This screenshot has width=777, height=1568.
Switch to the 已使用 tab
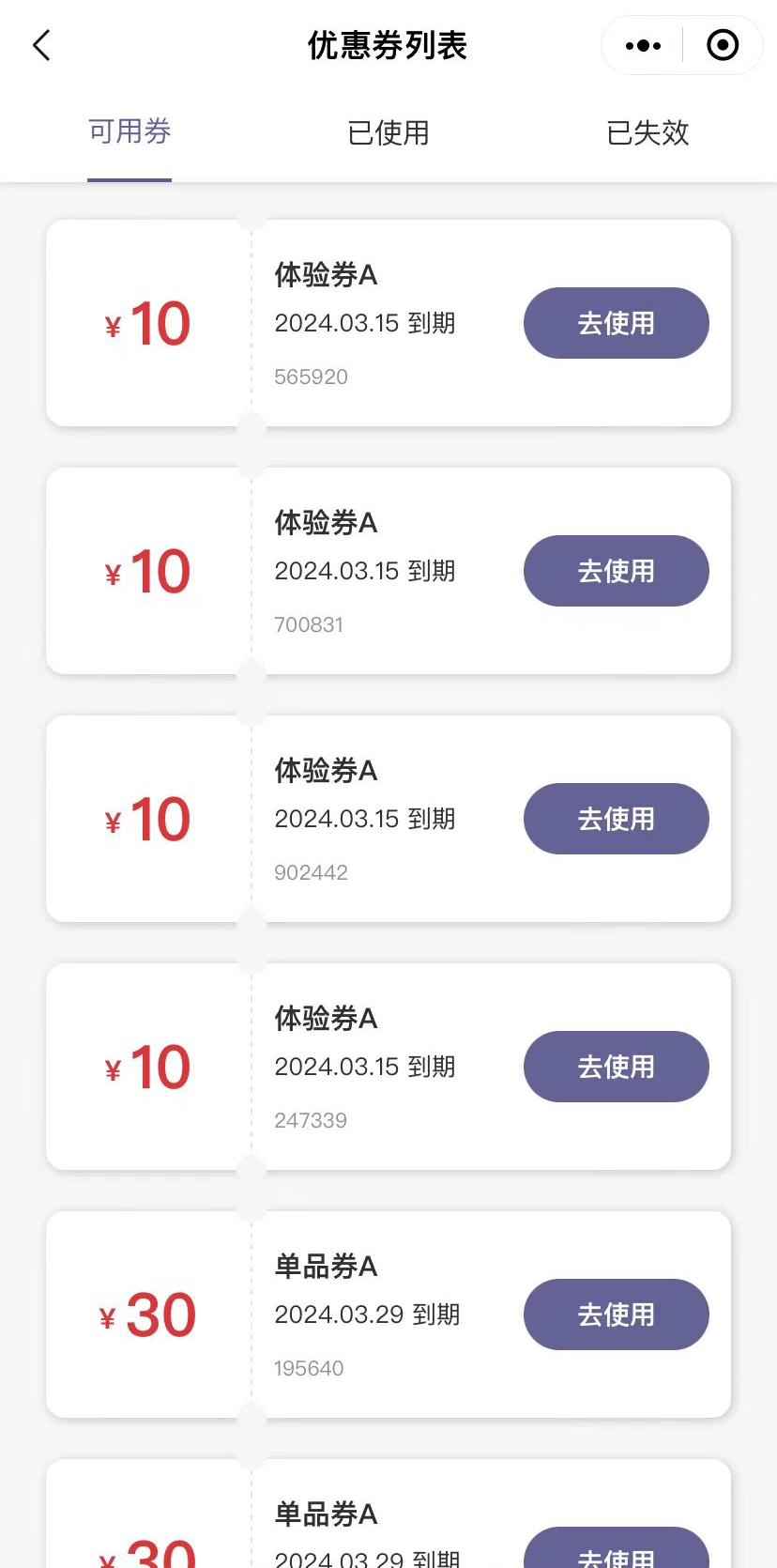388,132
